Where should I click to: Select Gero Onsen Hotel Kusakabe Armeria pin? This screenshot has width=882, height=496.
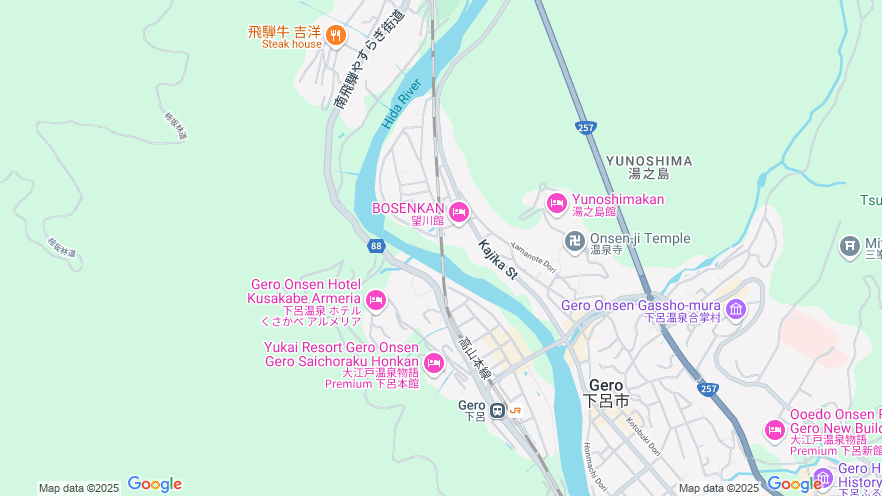point(376,300)
